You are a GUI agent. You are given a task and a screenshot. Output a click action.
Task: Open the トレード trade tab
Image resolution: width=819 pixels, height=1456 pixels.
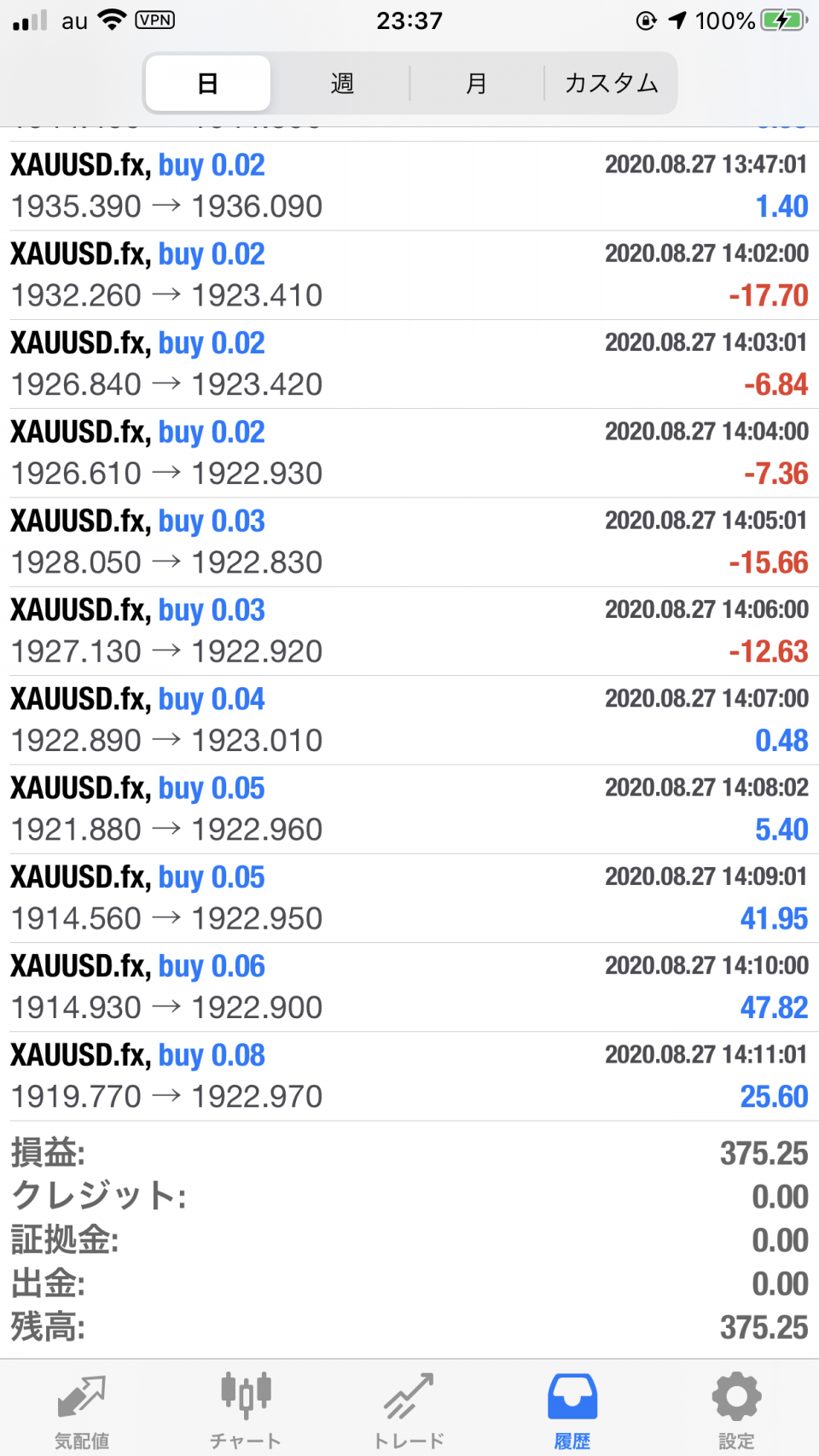click(x=409, y=1410)
